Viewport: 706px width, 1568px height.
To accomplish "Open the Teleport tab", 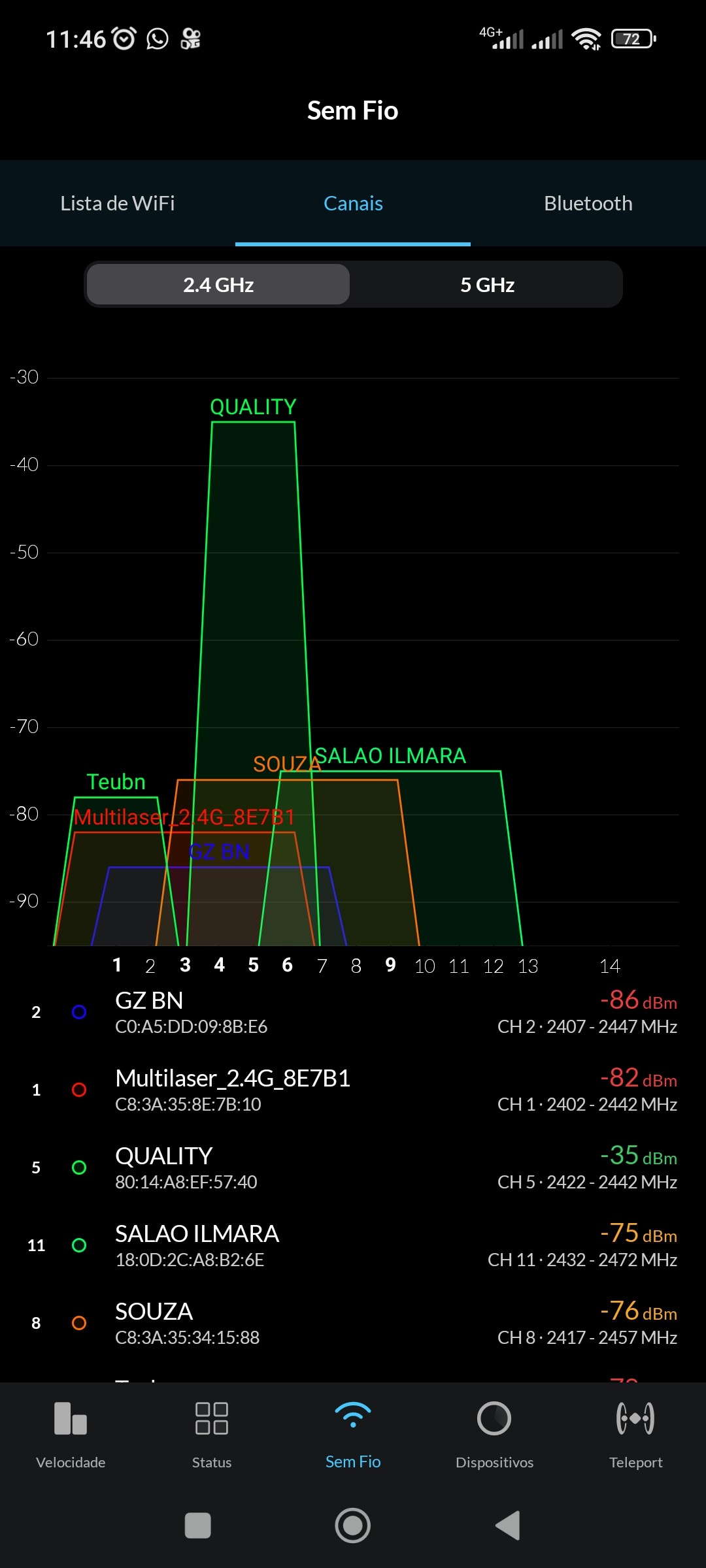I will click(x=635, y=1434).
